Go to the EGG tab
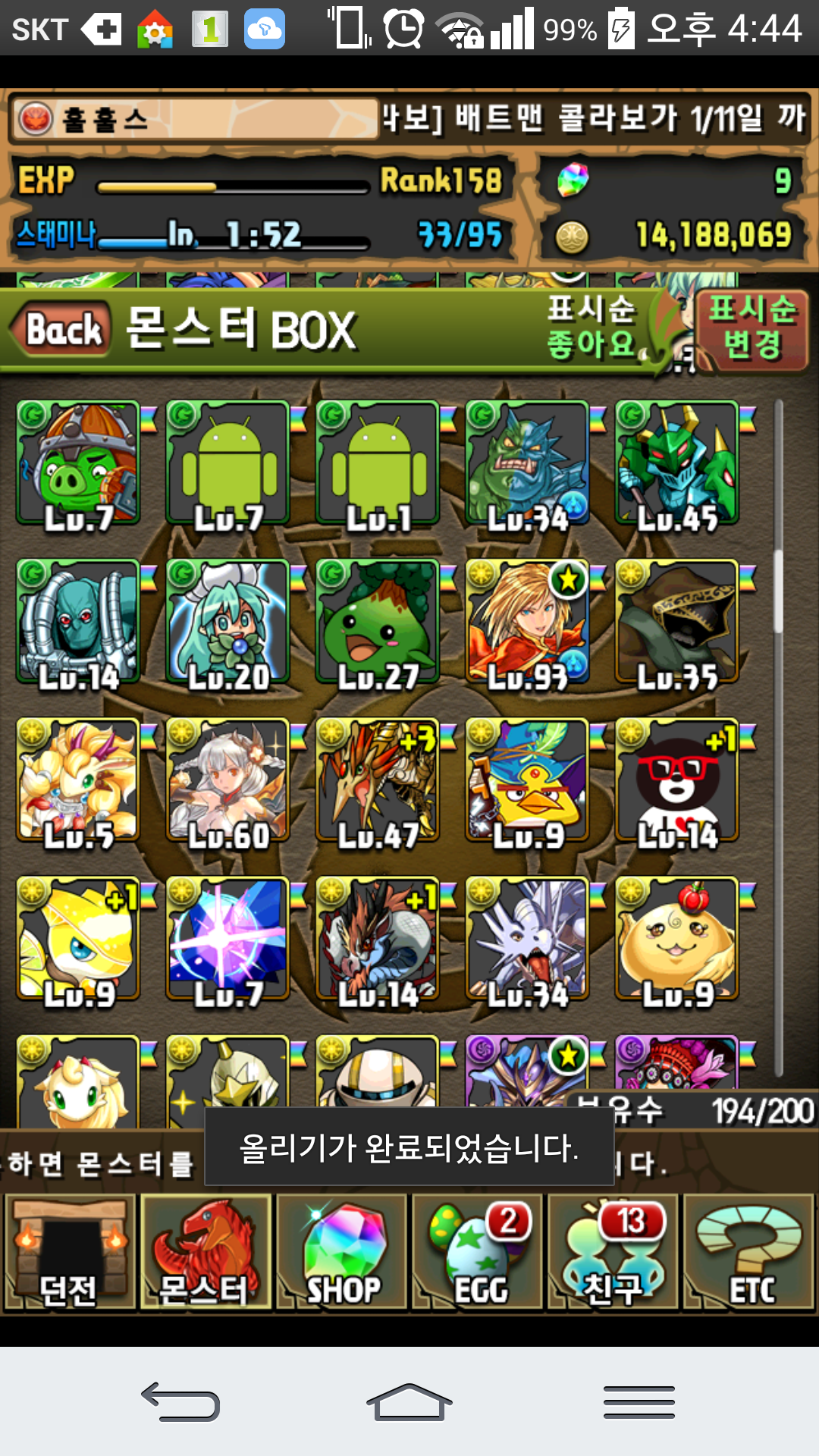Screen dimensions: 819x1456 tap(477, 1251)
